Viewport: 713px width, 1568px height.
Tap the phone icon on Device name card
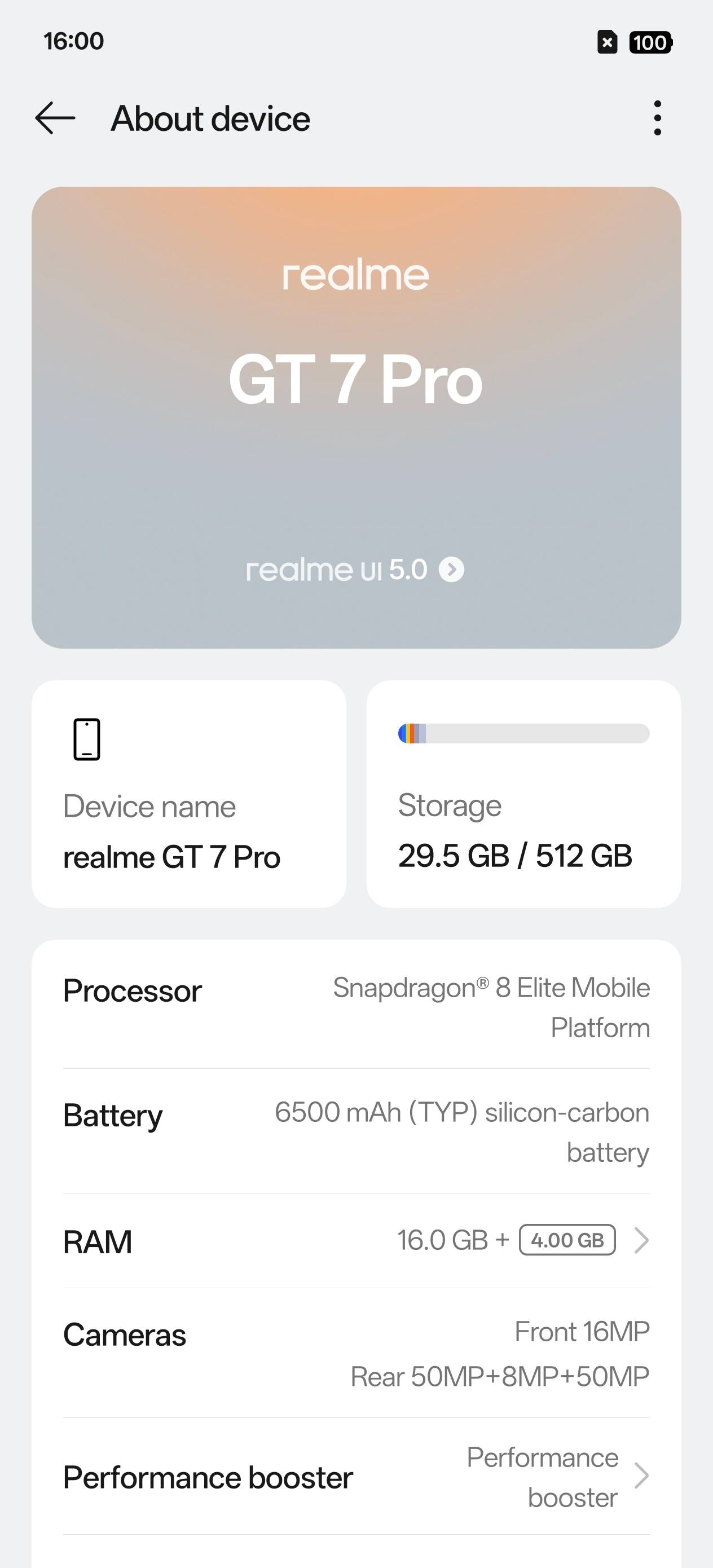(x=87, y=740)
